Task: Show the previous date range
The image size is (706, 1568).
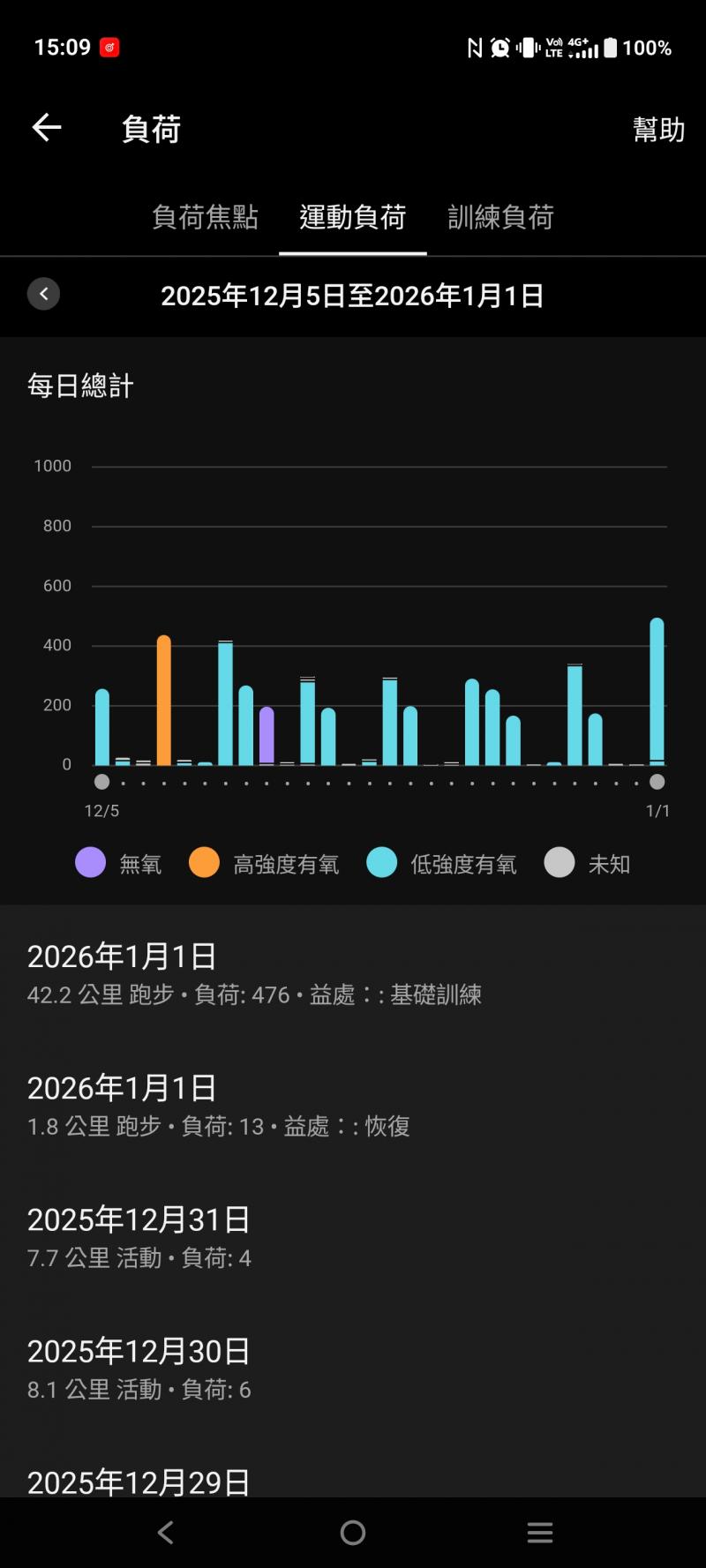Action: (44, 294)
